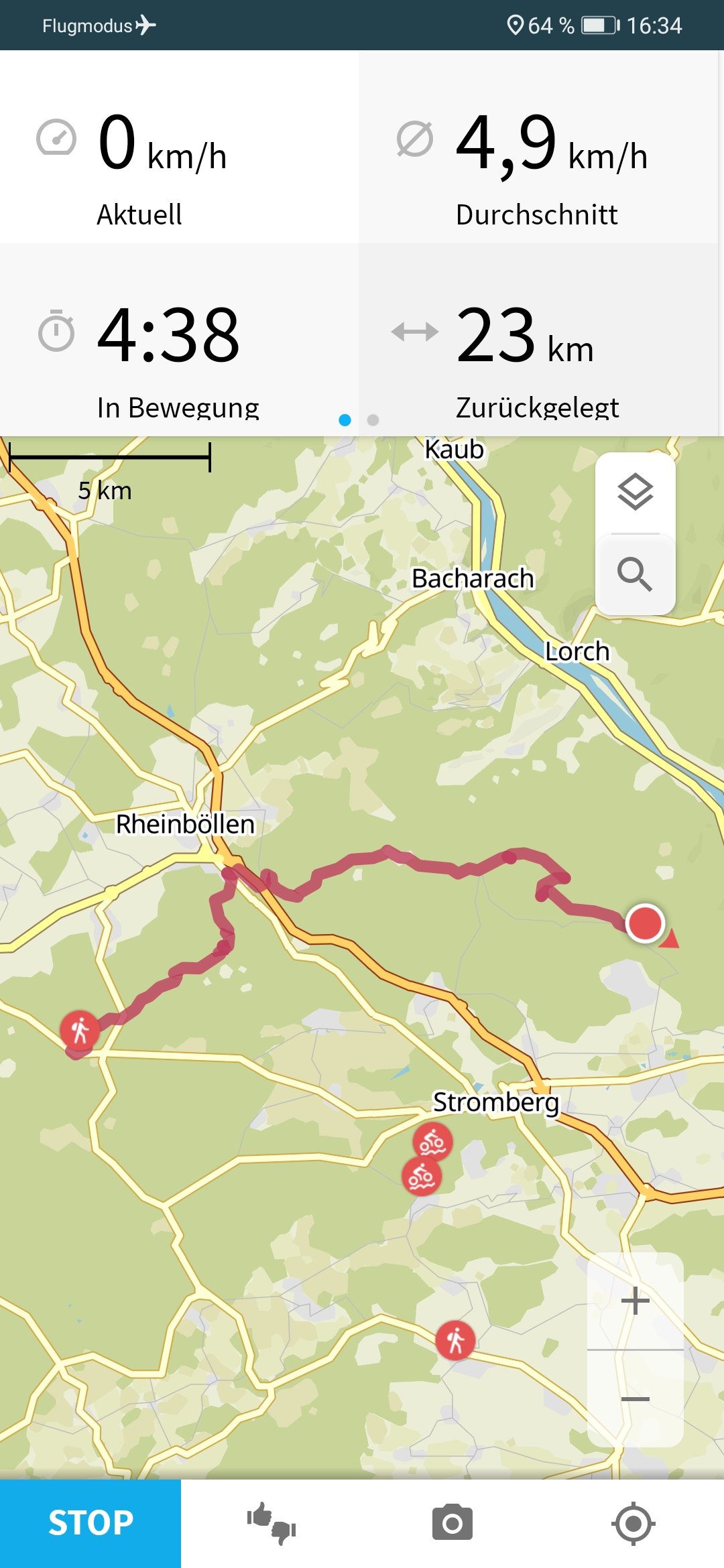
Task: Stop the tracking with STOP button
Action: coord(90,1523)
